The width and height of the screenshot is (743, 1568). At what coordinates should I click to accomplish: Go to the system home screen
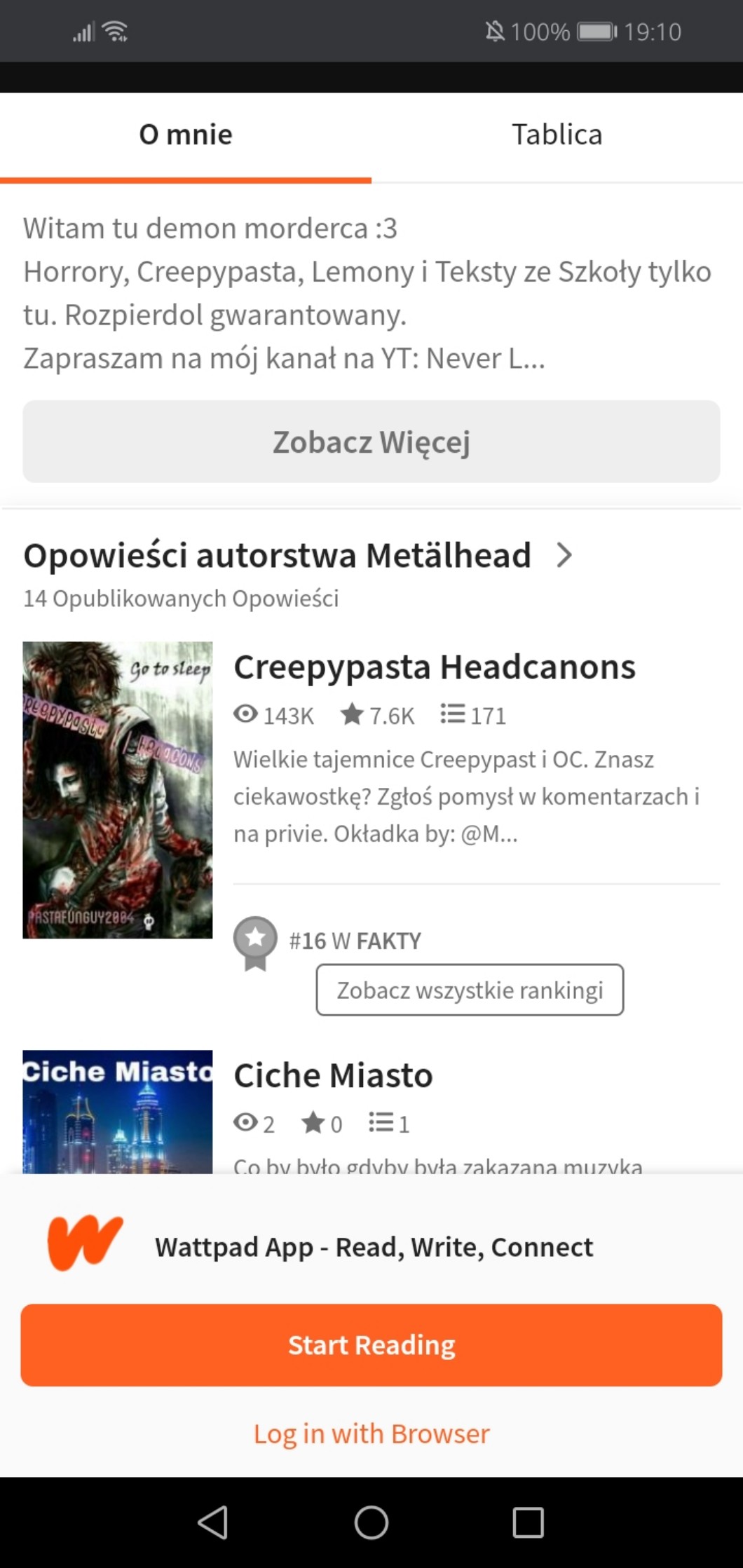pyautogui.click(x=371, y=1522)
